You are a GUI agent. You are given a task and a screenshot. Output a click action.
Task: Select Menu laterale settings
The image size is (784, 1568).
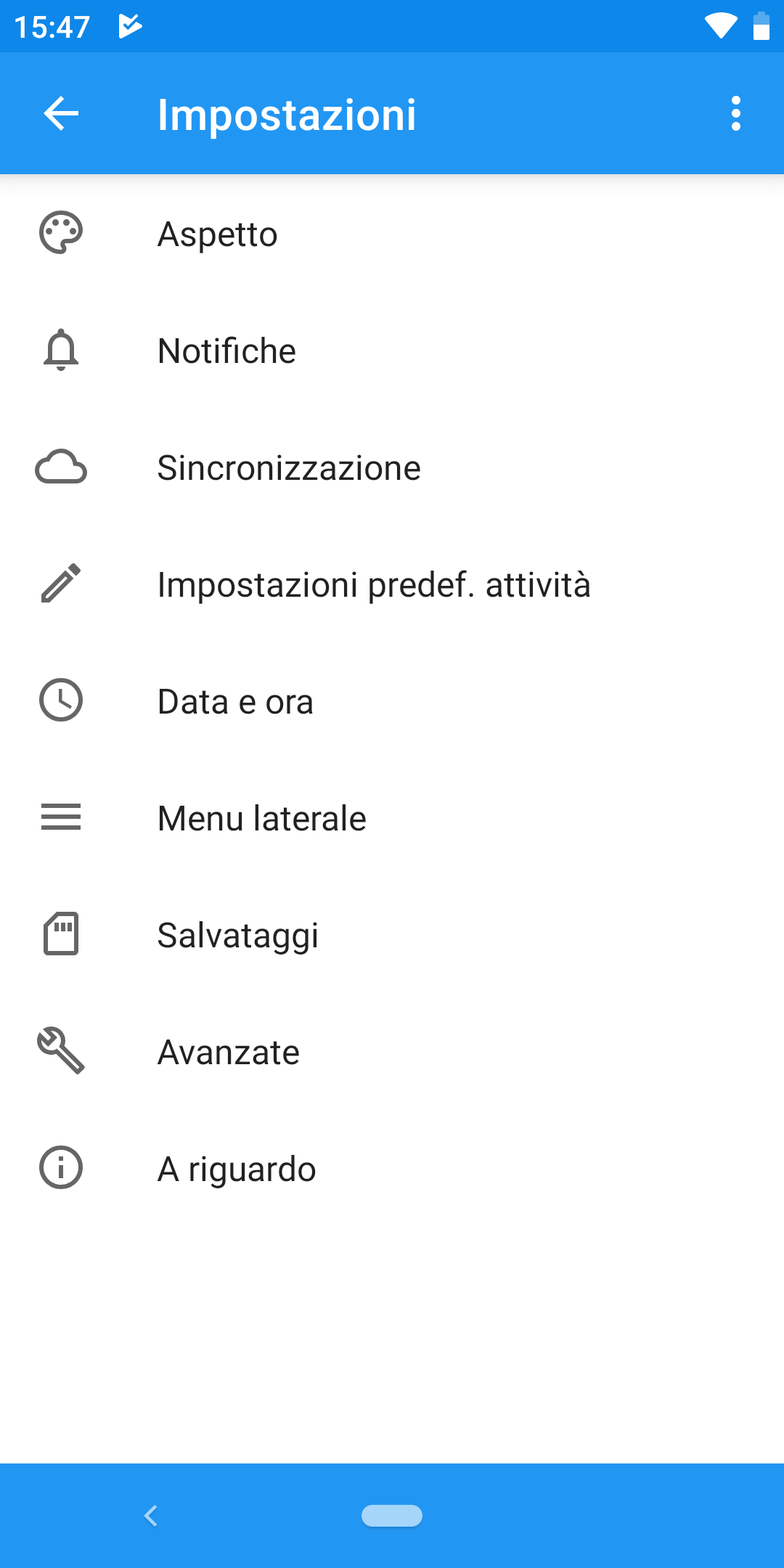[392, 818]
